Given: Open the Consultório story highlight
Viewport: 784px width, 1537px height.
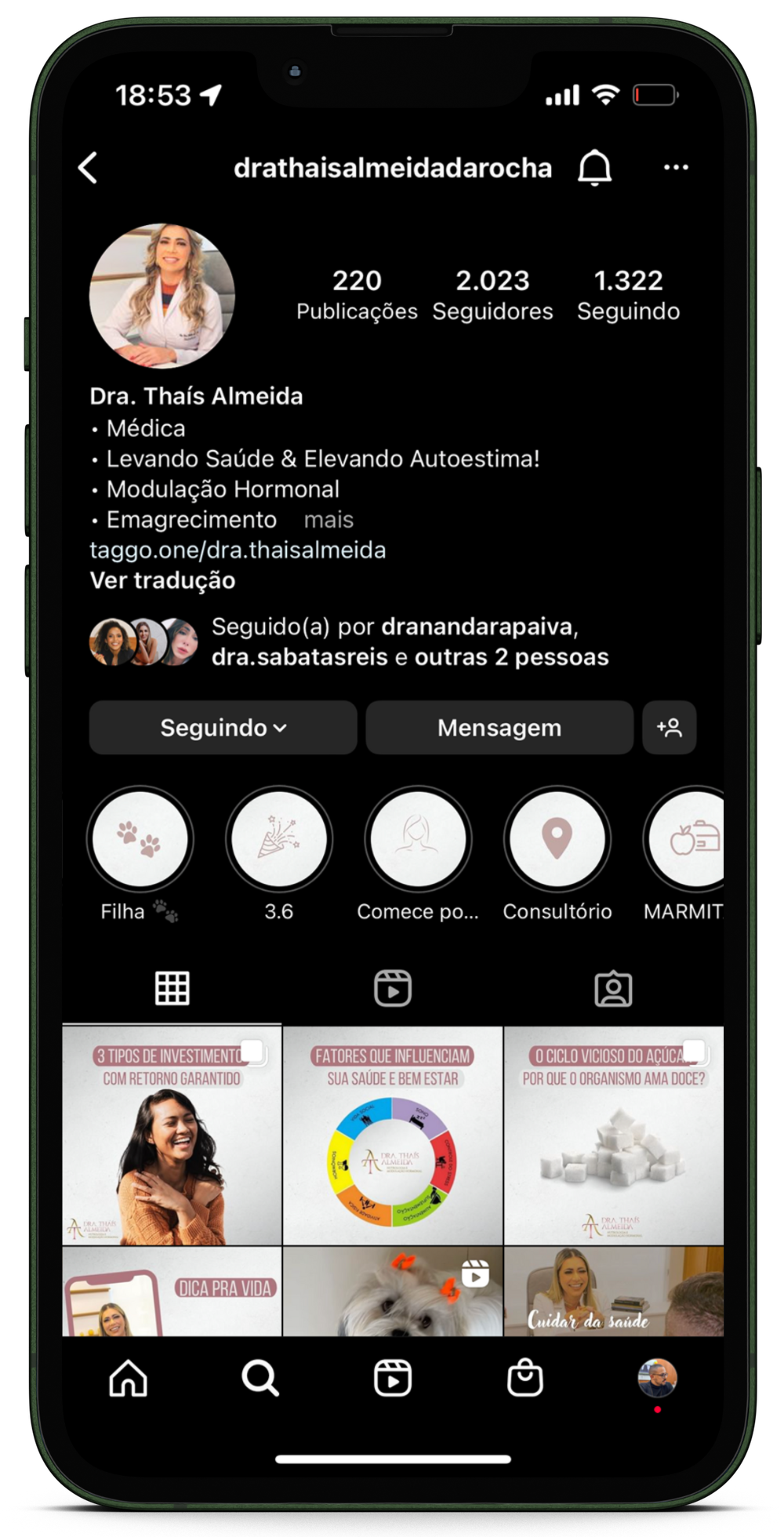Looking at the screenshot, I should (x=557, y=839).
